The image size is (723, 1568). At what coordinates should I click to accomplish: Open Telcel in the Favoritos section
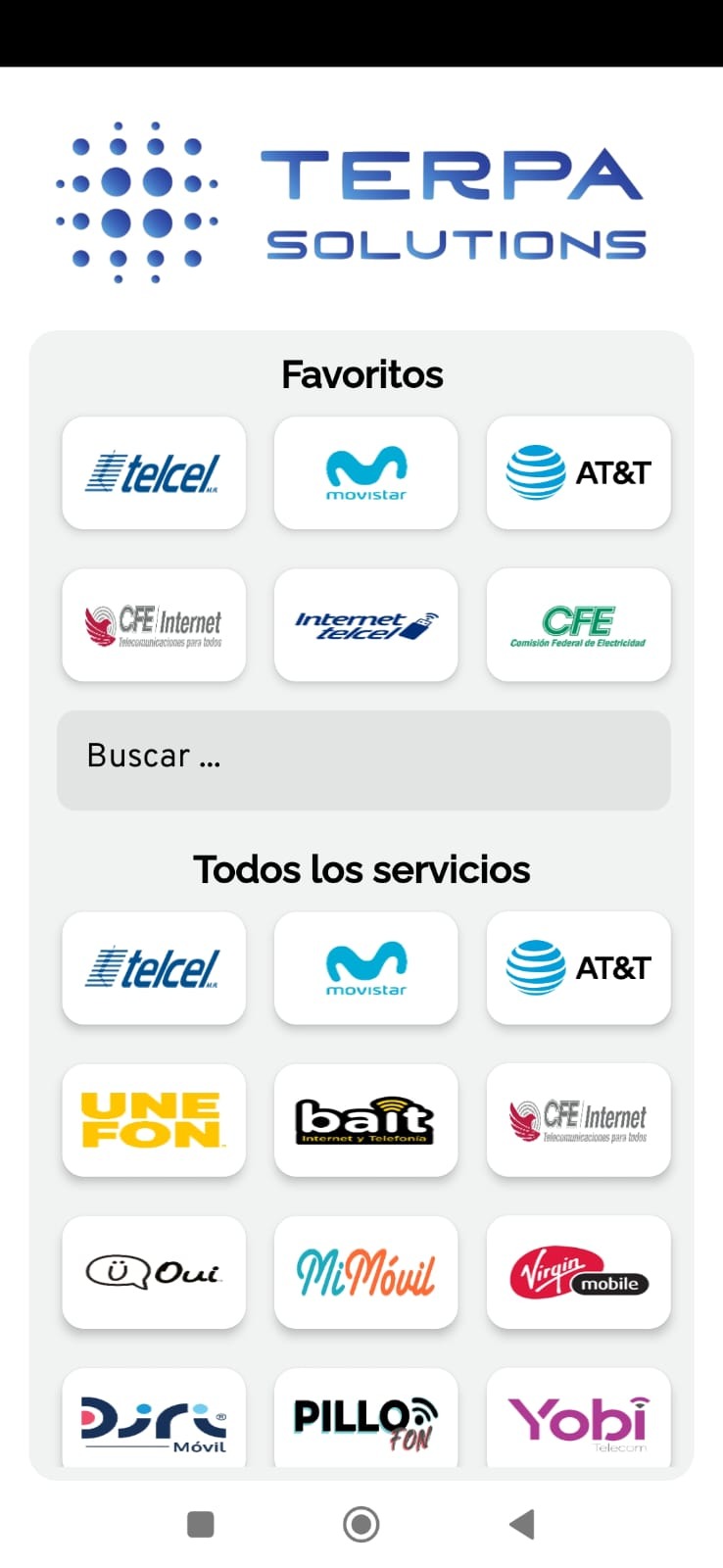pos(154,473)
